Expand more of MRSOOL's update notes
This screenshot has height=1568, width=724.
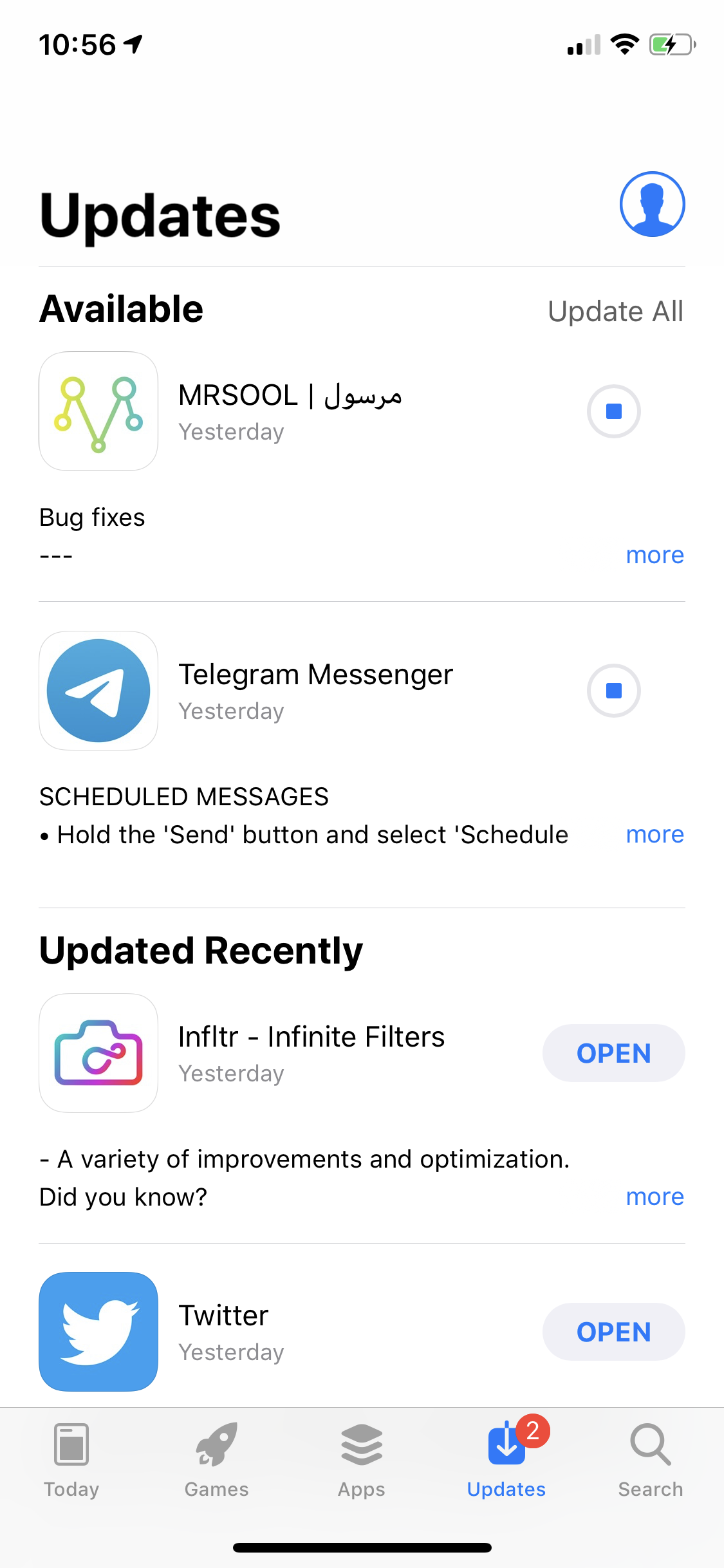(x=654, y=555)
